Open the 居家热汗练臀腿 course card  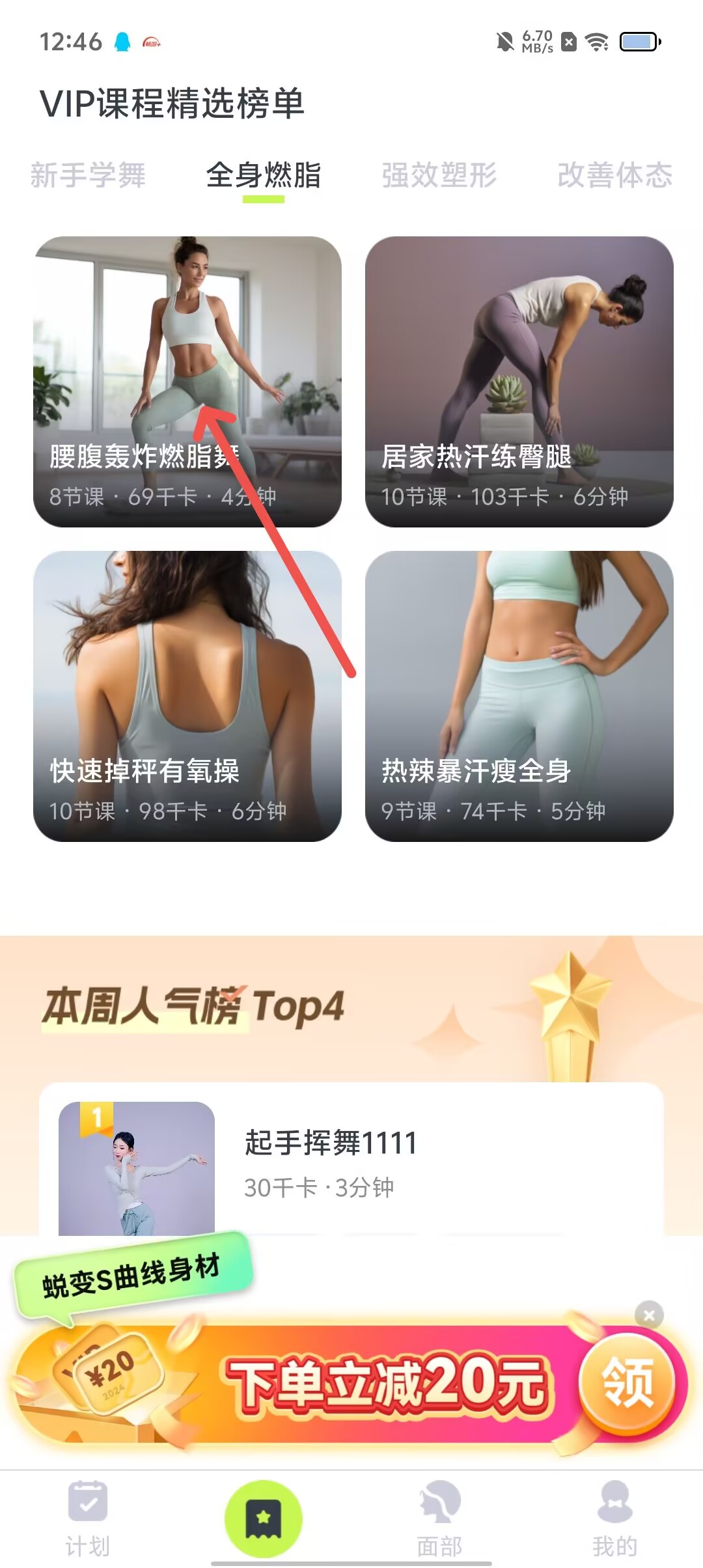tap(519, 382)
